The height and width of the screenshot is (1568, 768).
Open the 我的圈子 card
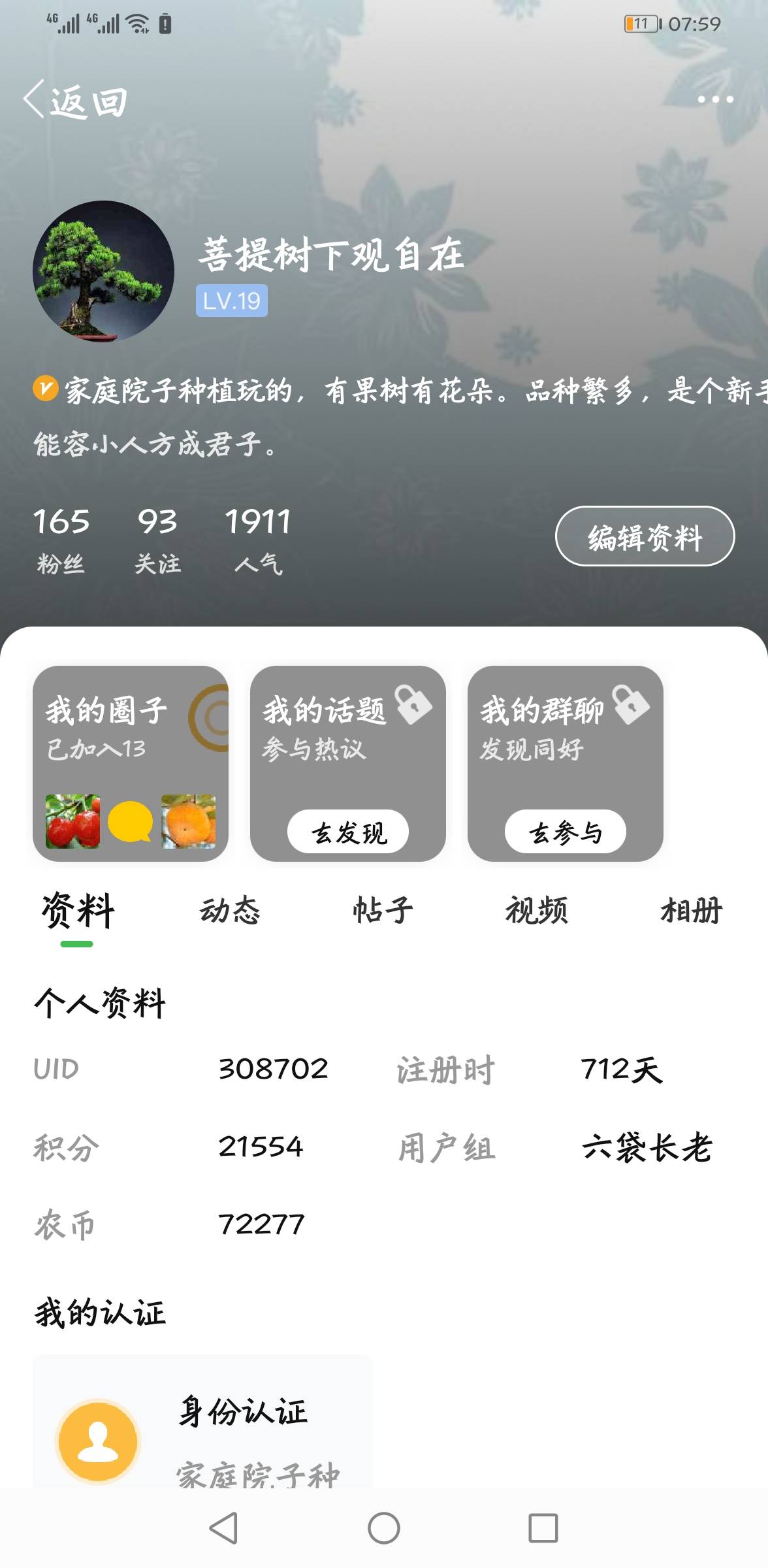(131, 763)
